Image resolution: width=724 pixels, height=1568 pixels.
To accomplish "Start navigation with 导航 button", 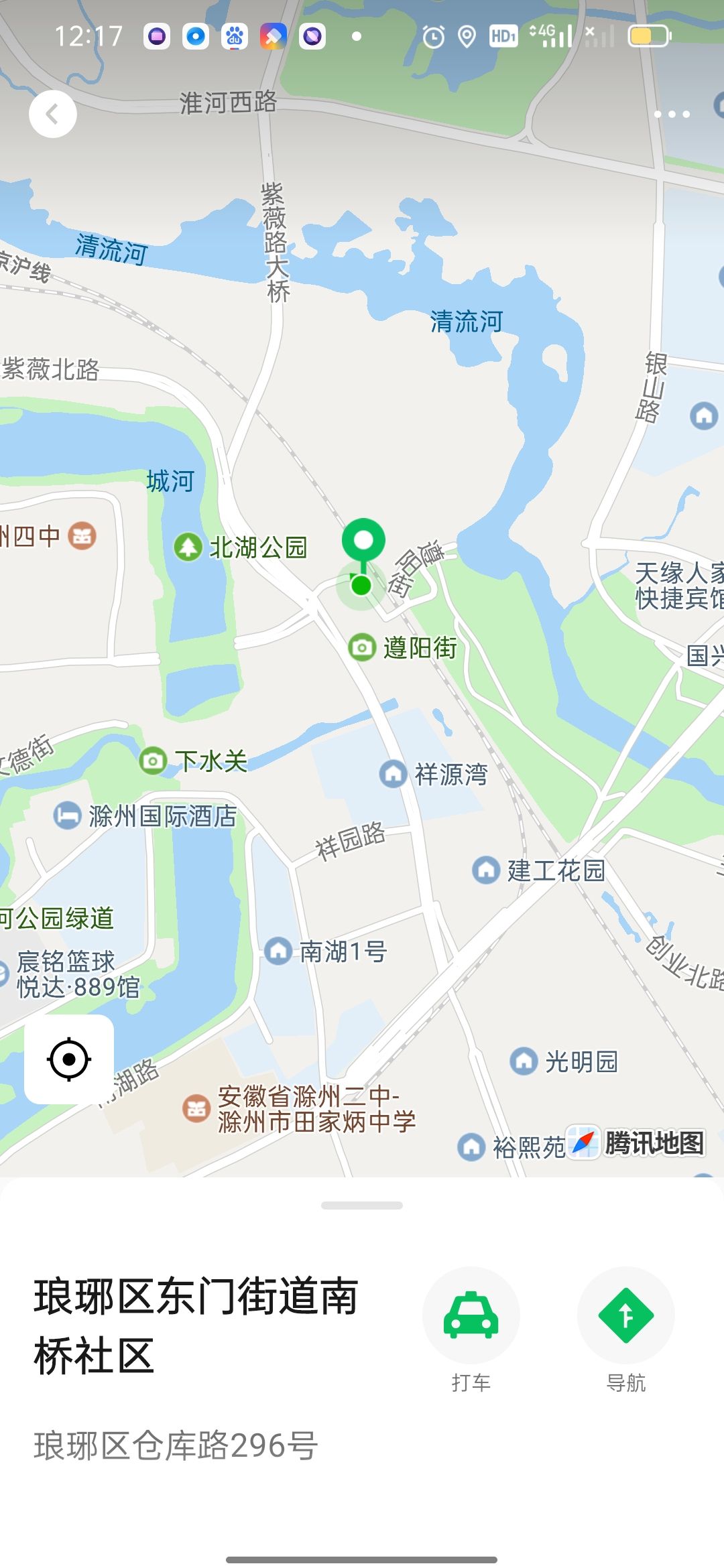I will [x=626, y=1329].
